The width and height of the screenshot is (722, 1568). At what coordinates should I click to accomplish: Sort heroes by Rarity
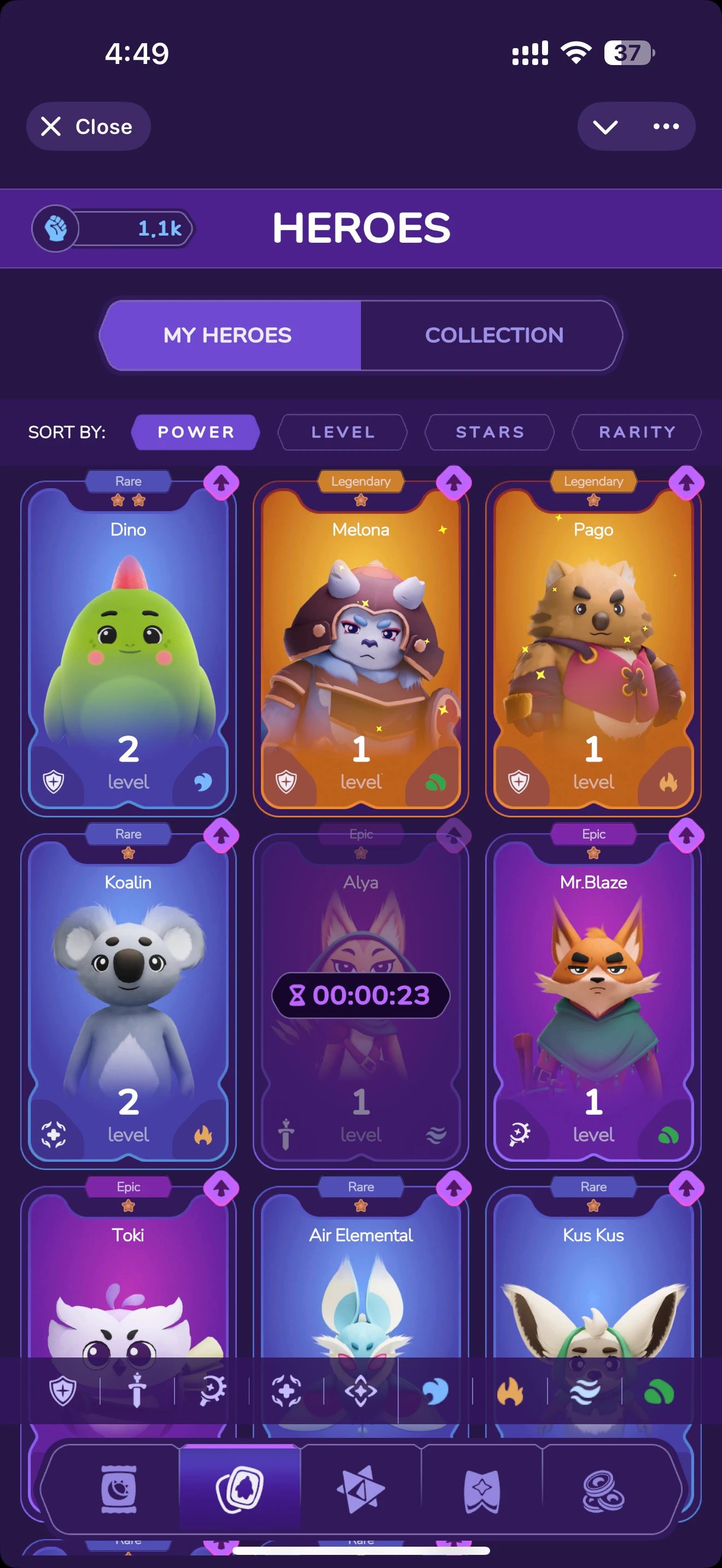click(637, 432)
